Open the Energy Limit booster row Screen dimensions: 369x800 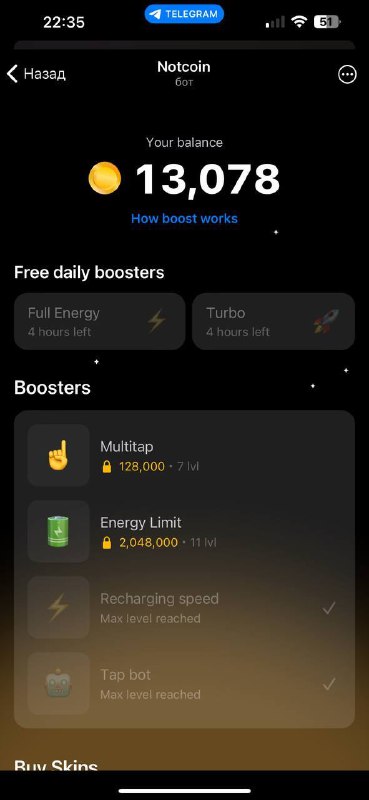[x=184, y=531]
